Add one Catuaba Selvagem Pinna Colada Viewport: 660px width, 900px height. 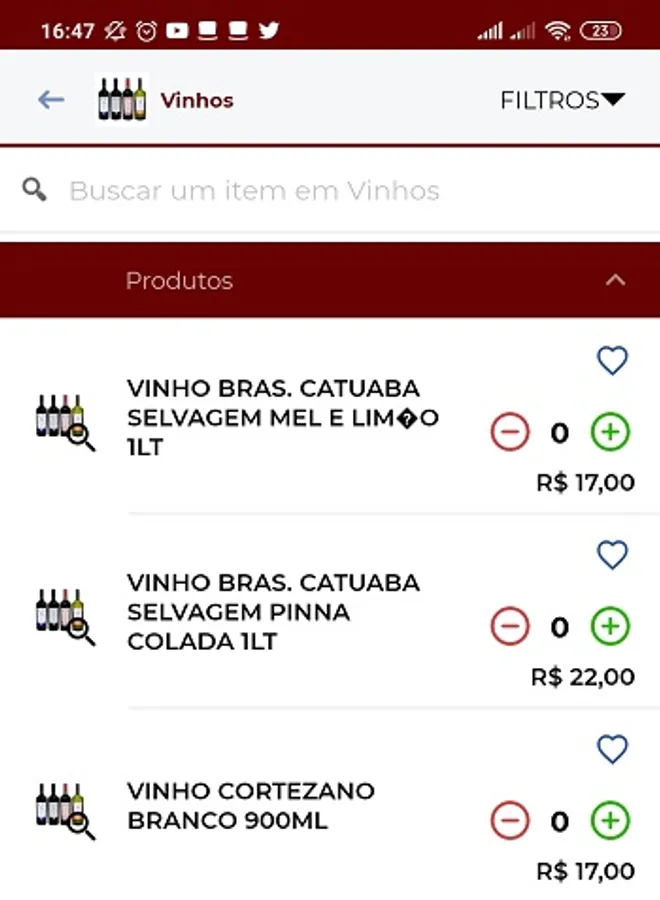tap(610, 627)
